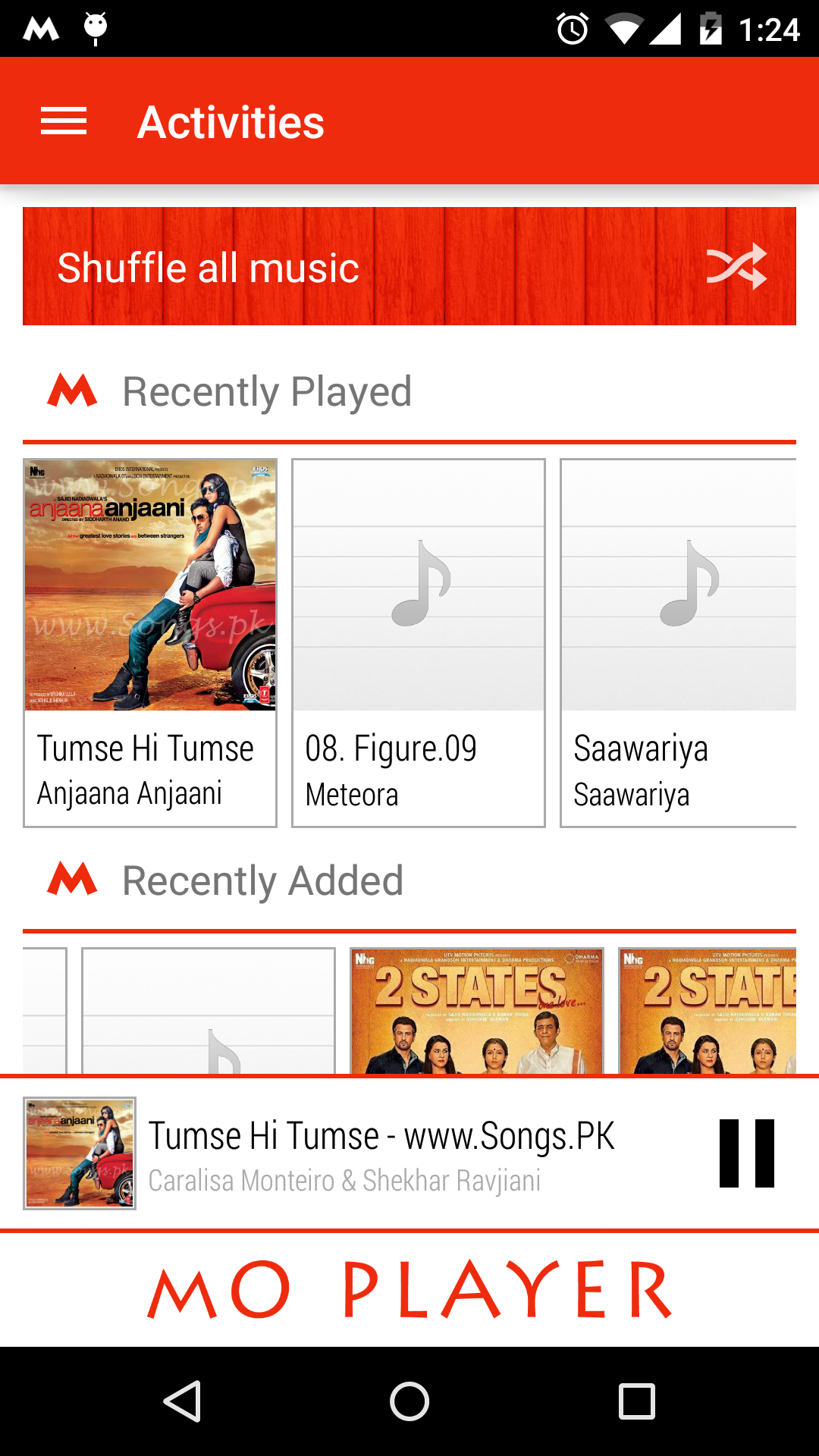The width and height of the screenshot is (819, 1456).
Task: Pause the current song
Action: [x=747, y=1153]
